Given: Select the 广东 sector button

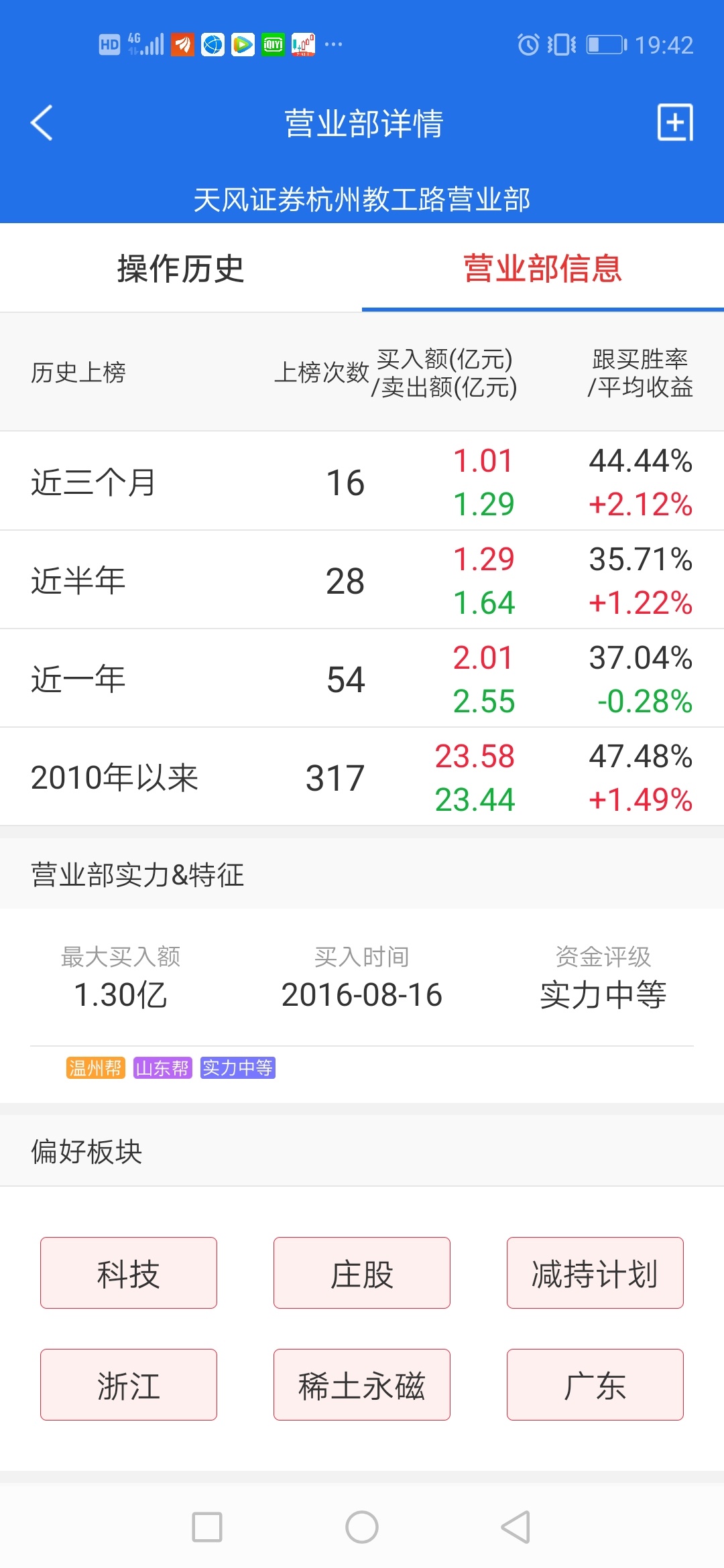Looking at the screenshot, I should click(595, 1384).
